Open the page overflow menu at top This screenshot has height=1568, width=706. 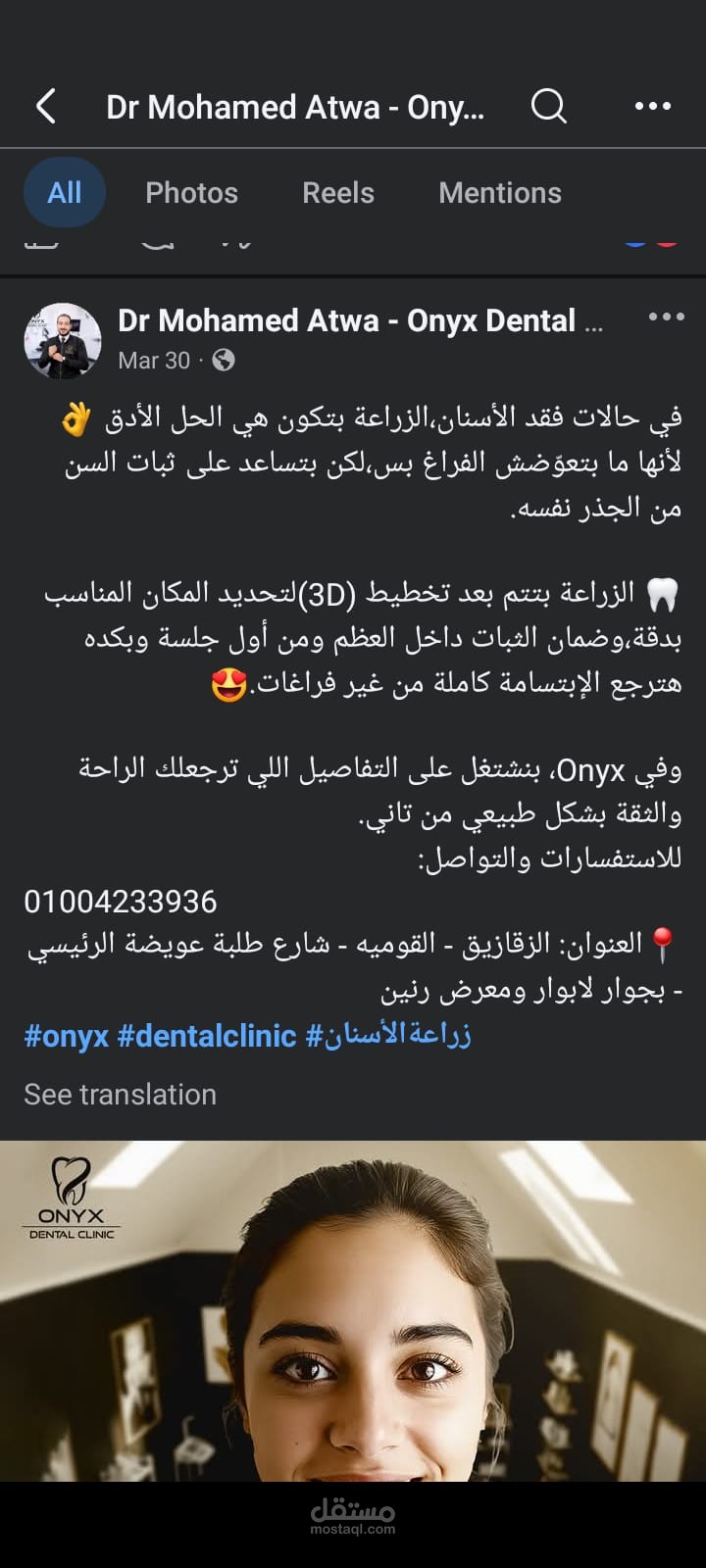click(x=653, y=106)
